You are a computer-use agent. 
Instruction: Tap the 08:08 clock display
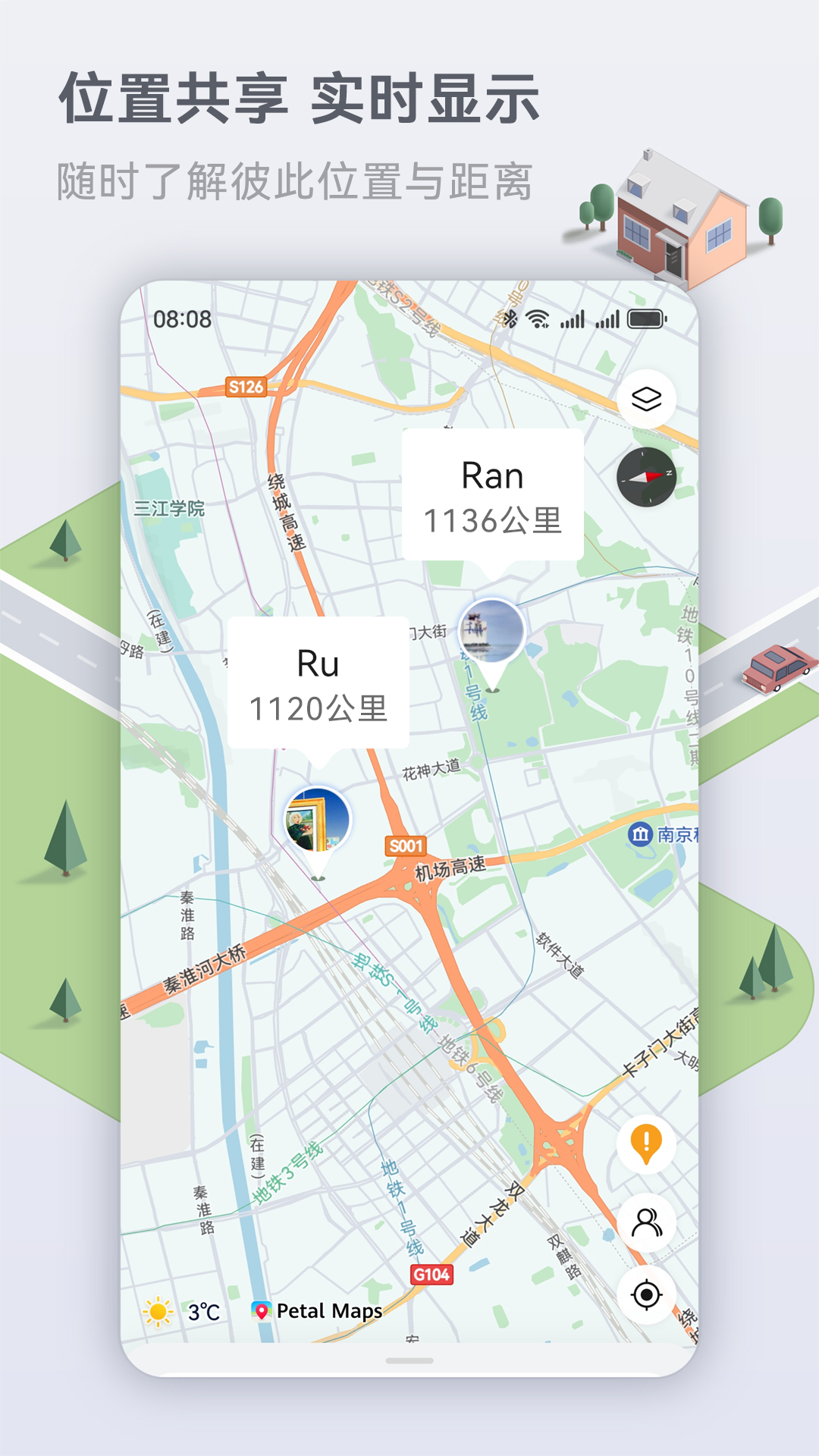tap(181, 319)
